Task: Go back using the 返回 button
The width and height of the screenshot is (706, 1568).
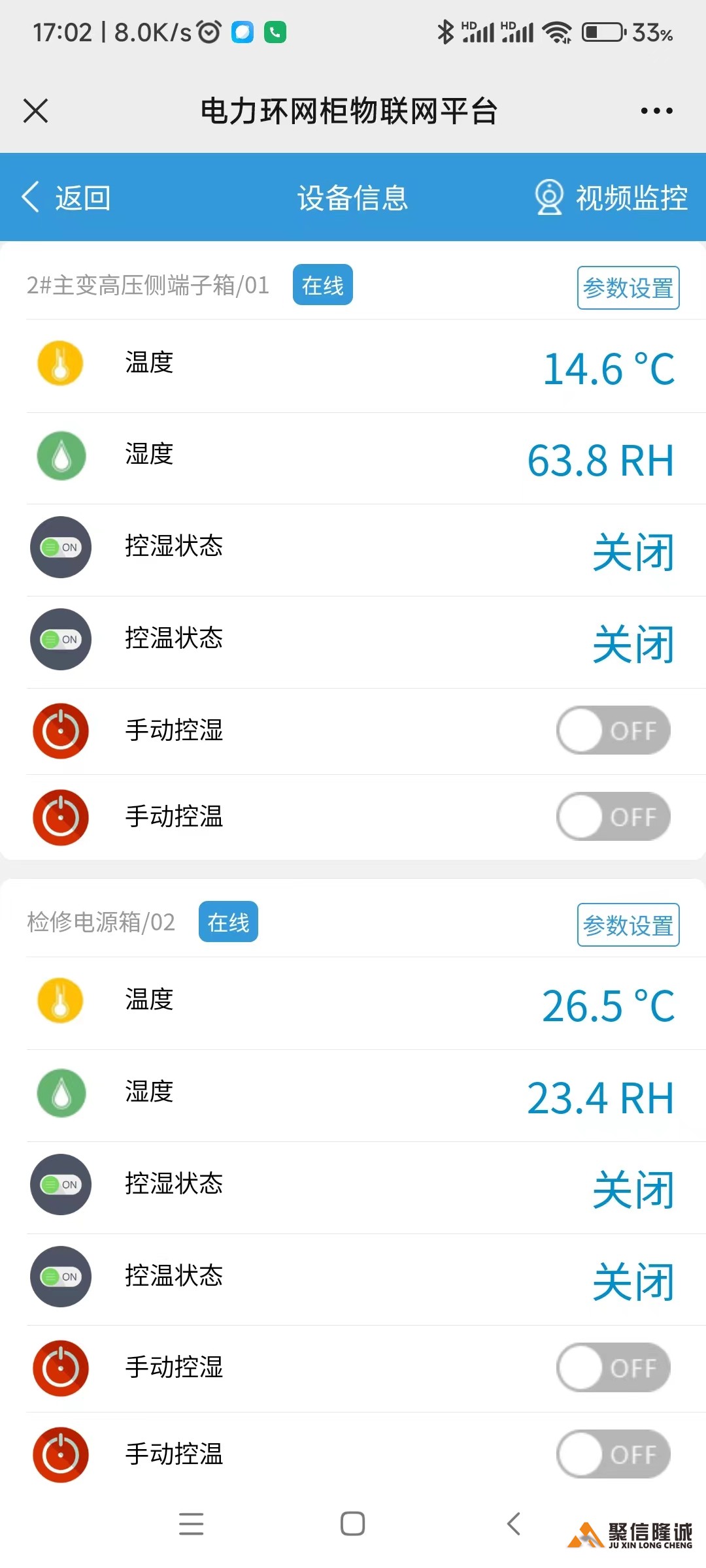Action: 67,197
